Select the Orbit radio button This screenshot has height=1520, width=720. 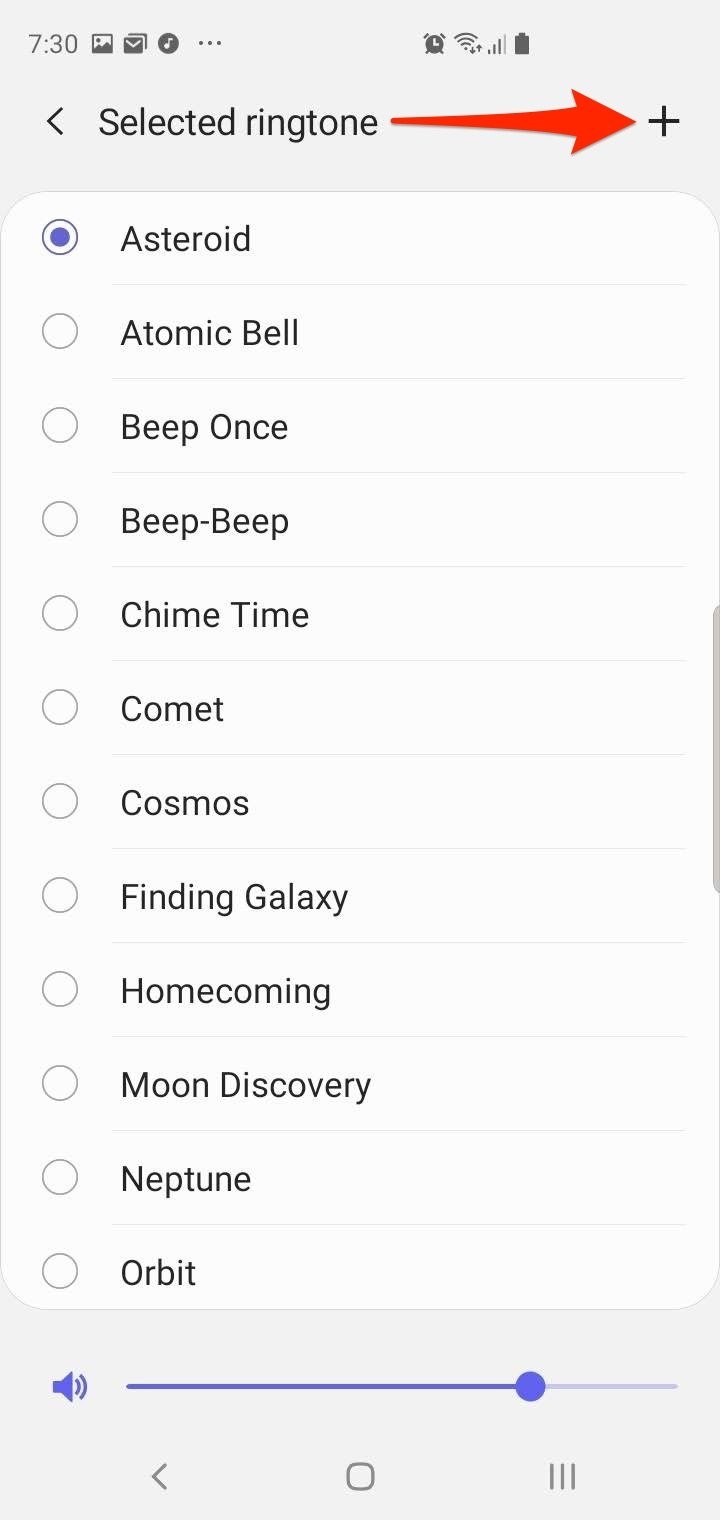[60, 1271]
